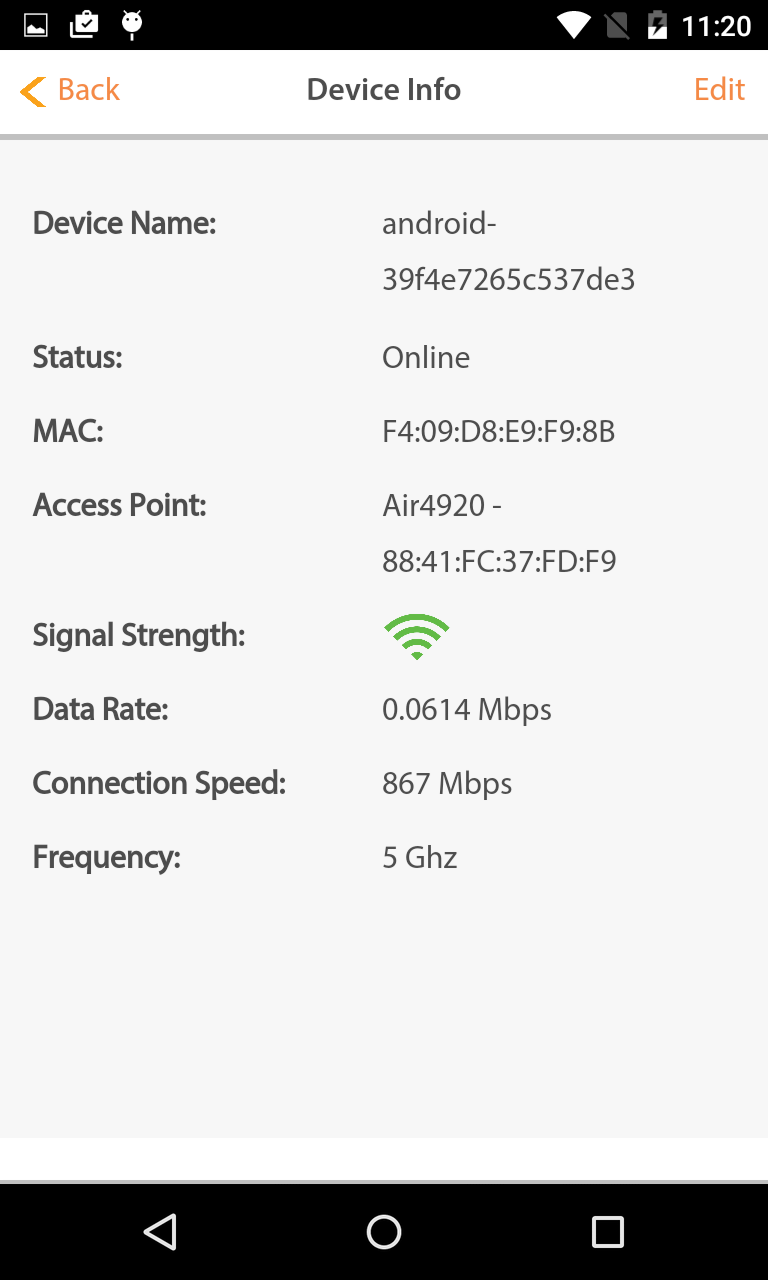
Task: Tap Edit to modify device info
Action: click(x=719, y=90)
